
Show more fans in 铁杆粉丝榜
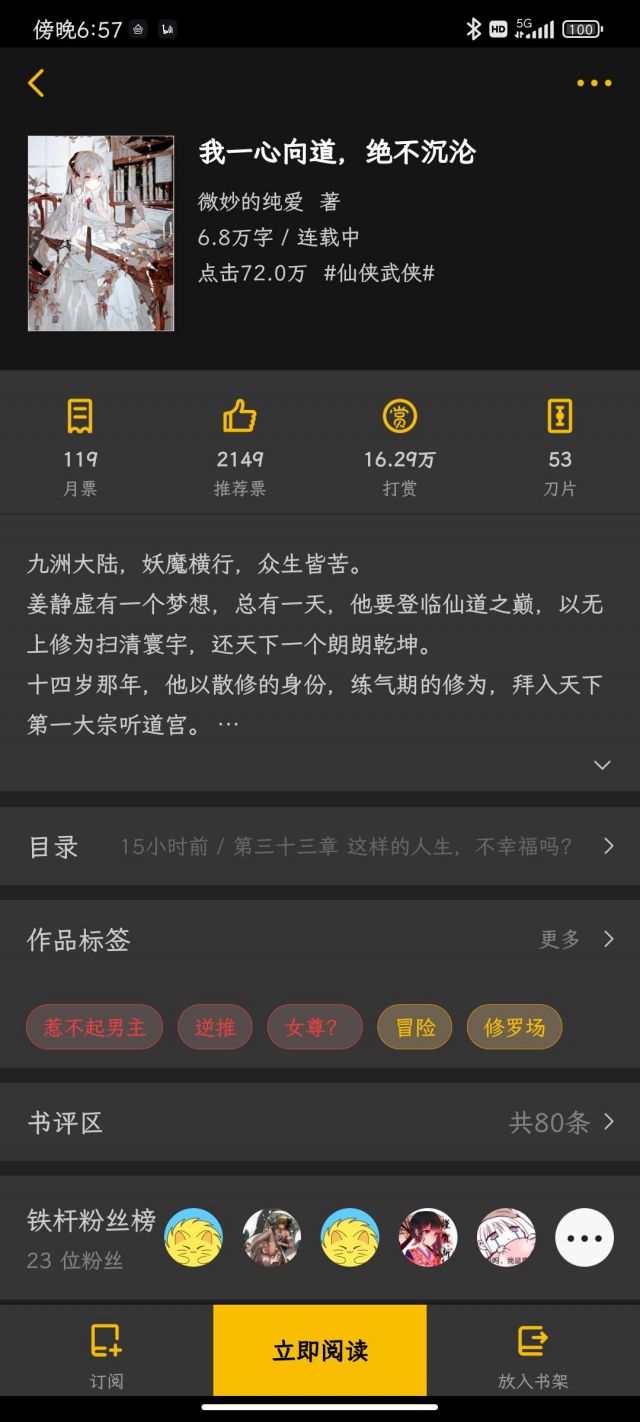[585, 1237]
